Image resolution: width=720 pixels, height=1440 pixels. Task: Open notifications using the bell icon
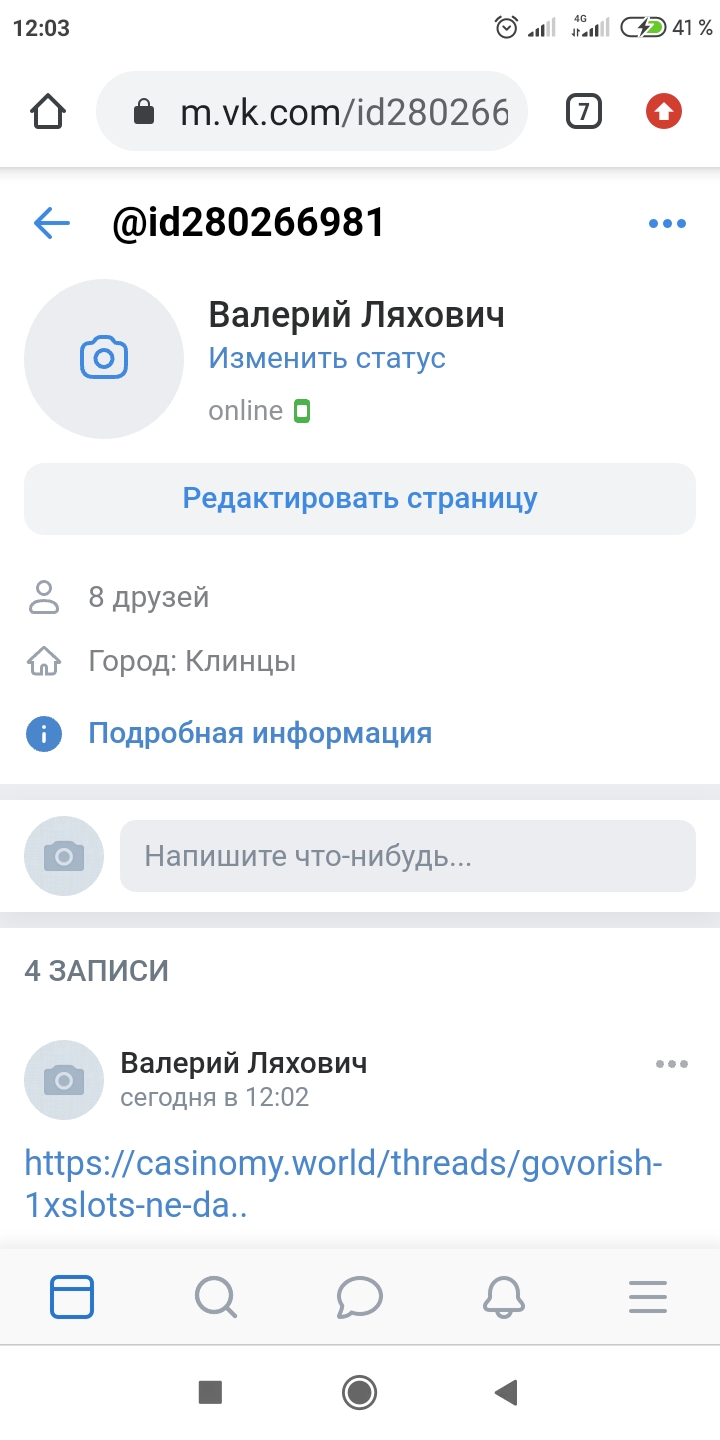[x=503, y=1296]
